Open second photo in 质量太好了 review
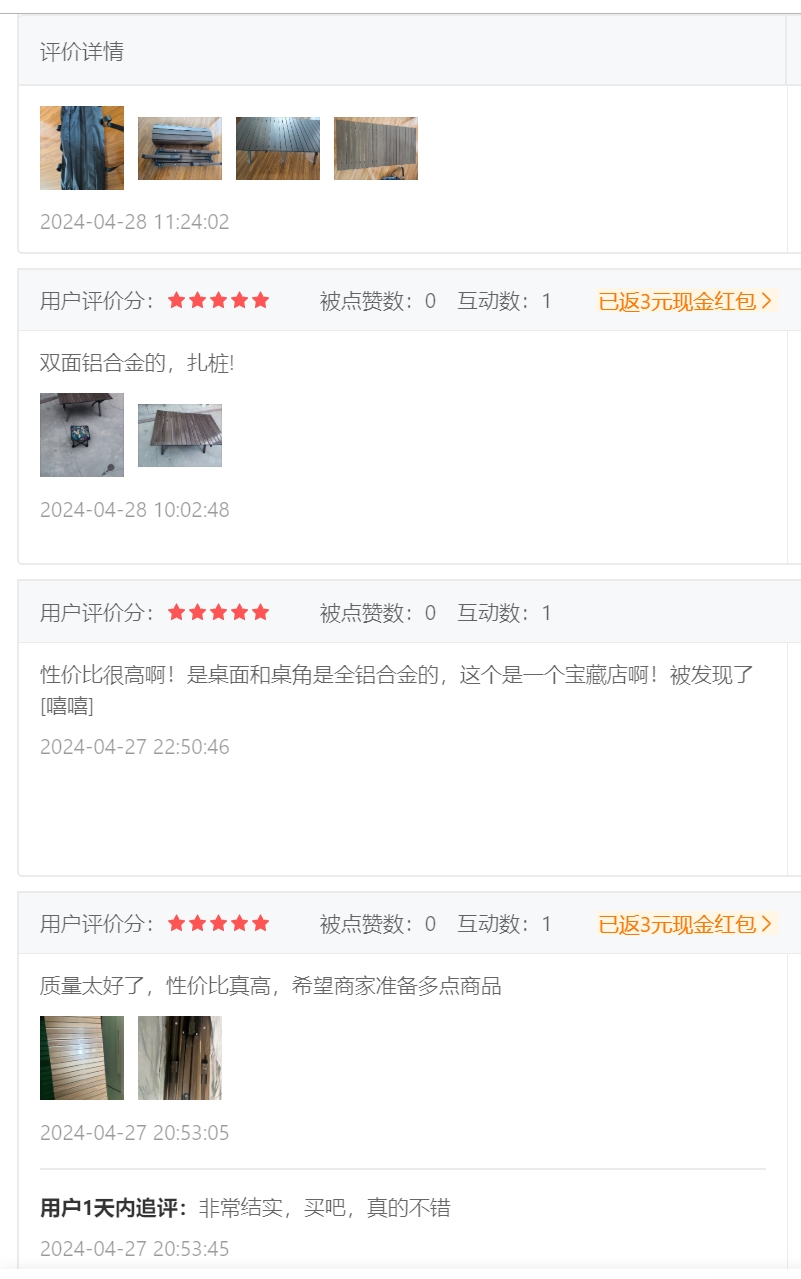The image size is (801, 1279). click(180, 1058)
